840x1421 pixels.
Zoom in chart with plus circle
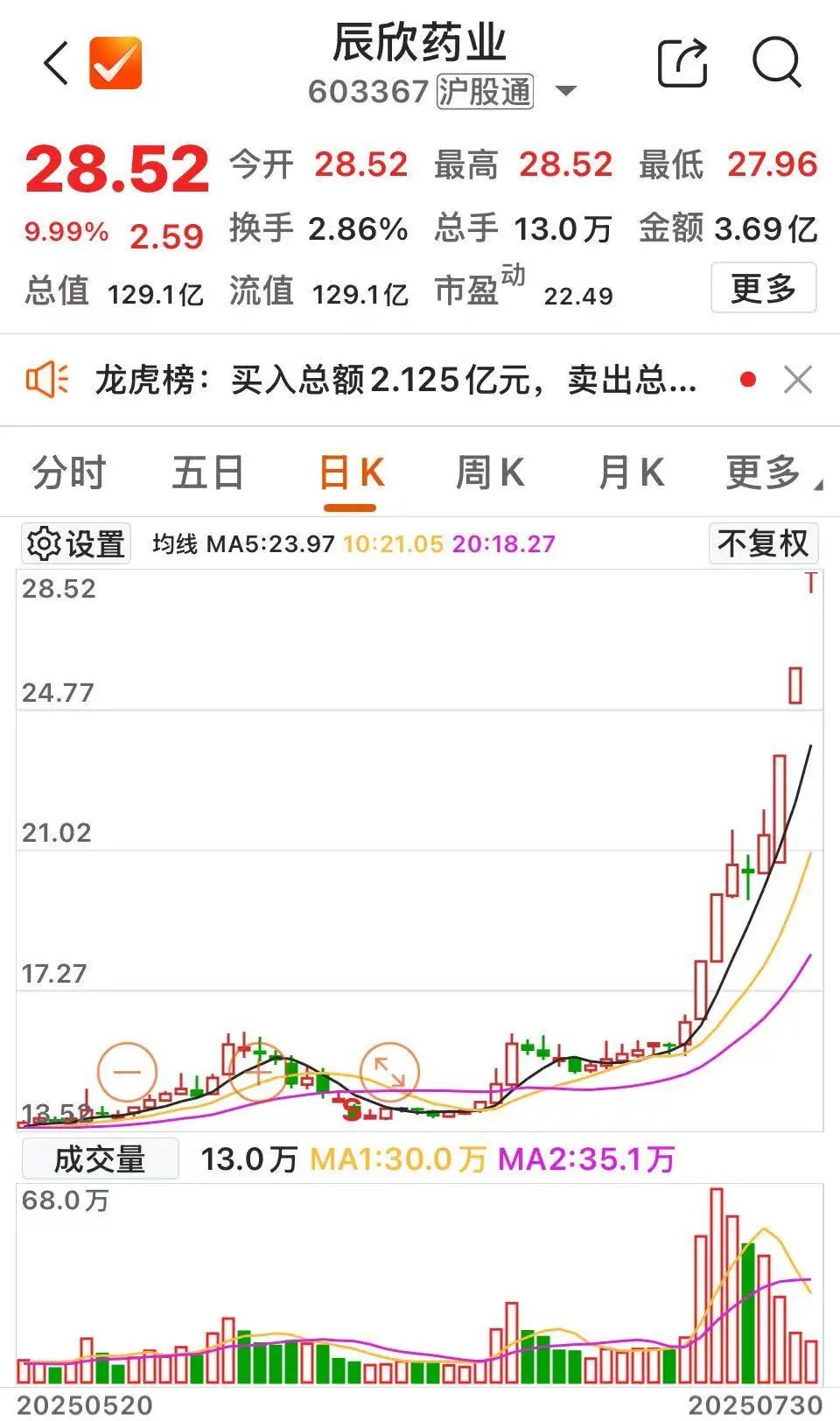pos(258,1072)
